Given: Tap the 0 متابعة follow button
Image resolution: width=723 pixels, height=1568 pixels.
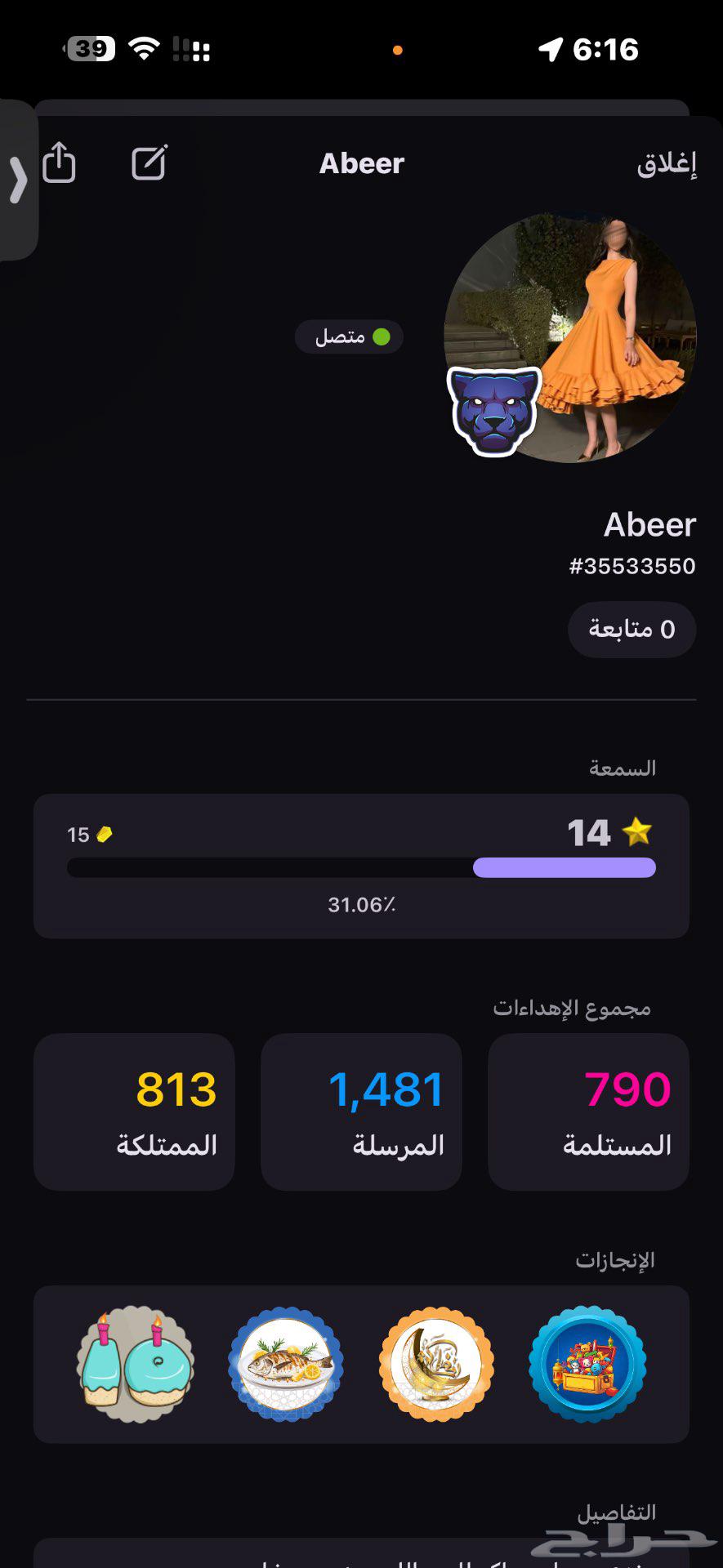Looking at the screenshot, I should point(632,629).
